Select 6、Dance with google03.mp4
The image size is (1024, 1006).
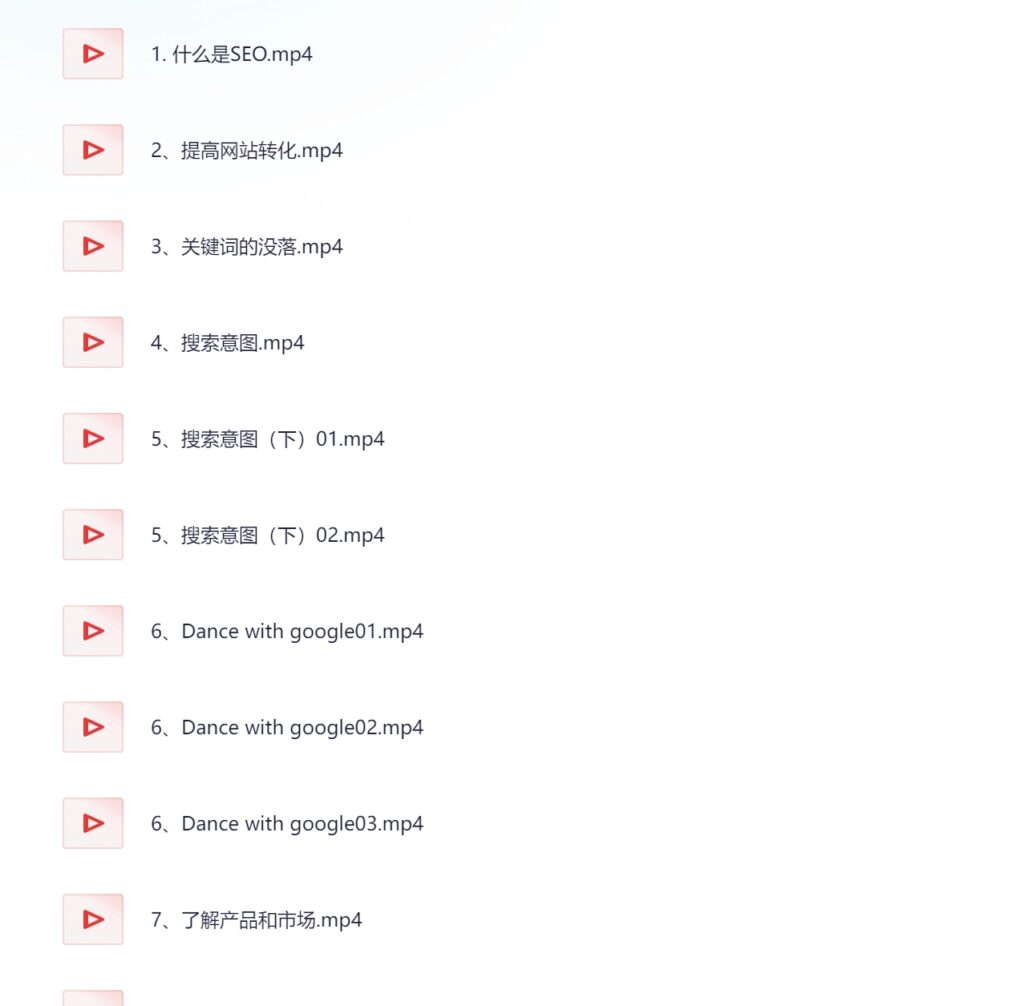pos(286,824)
